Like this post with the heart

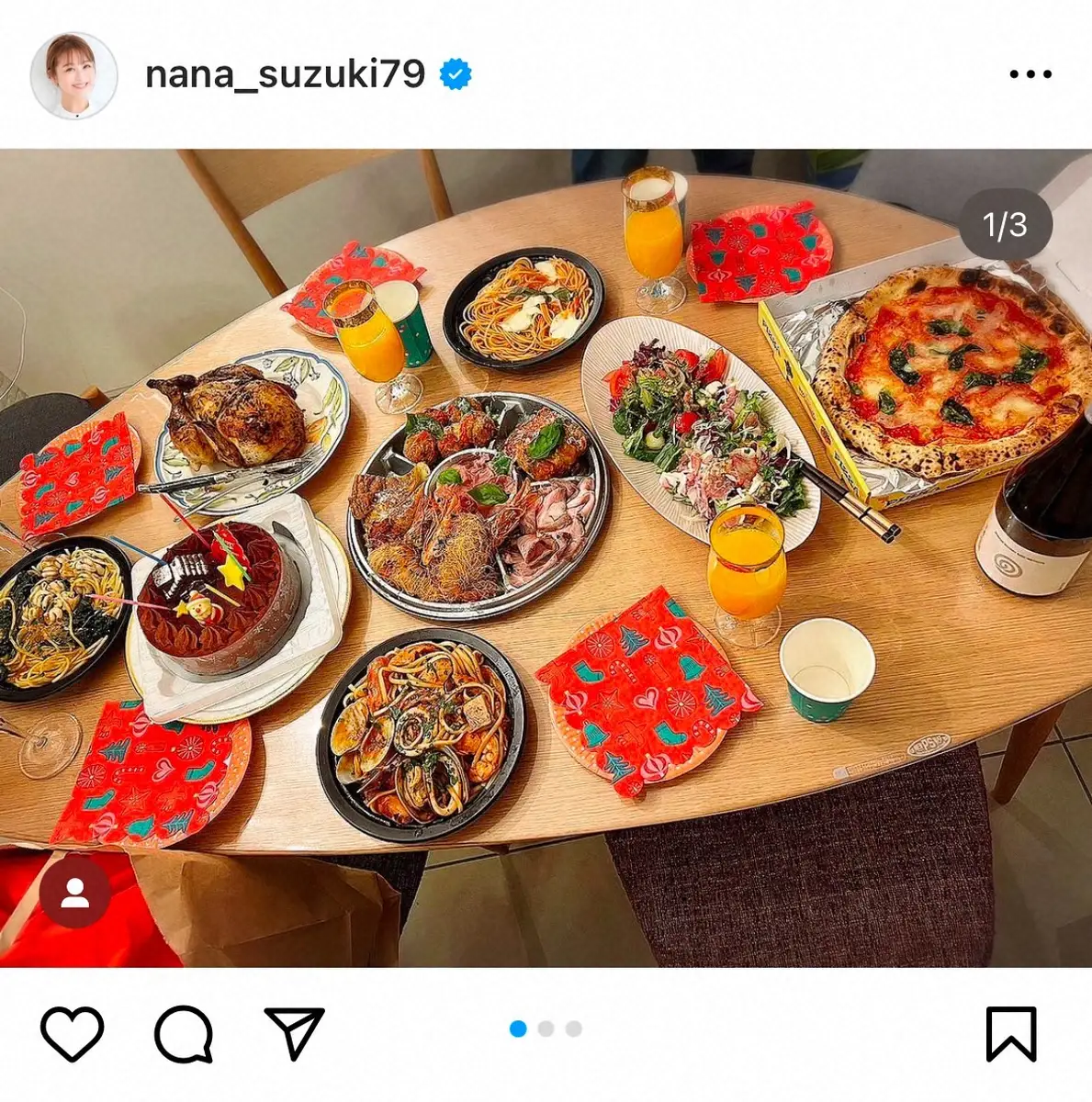pyautogui.click(x=73, y=1034)
